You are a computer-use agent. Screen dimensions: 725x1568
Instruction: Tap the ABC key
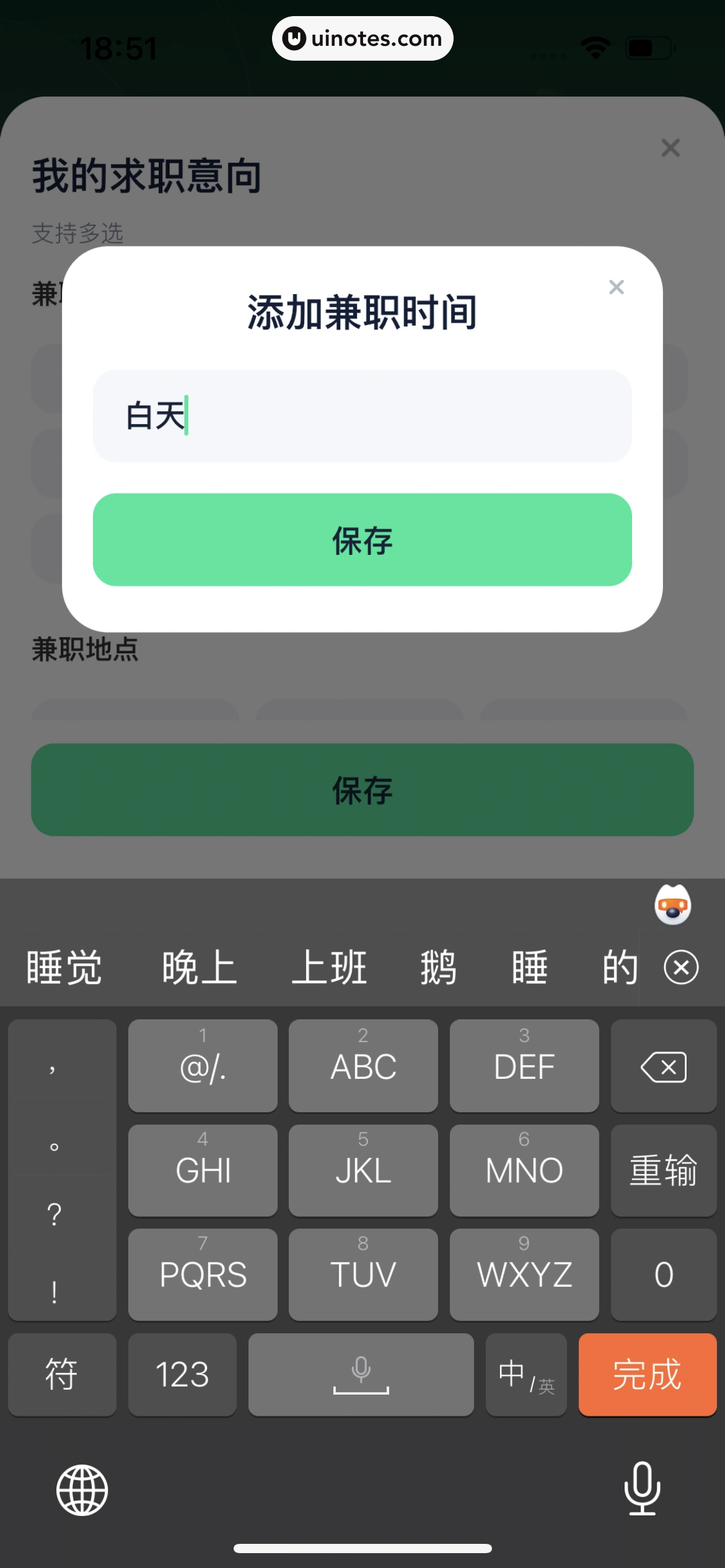tap(363, 1066)
